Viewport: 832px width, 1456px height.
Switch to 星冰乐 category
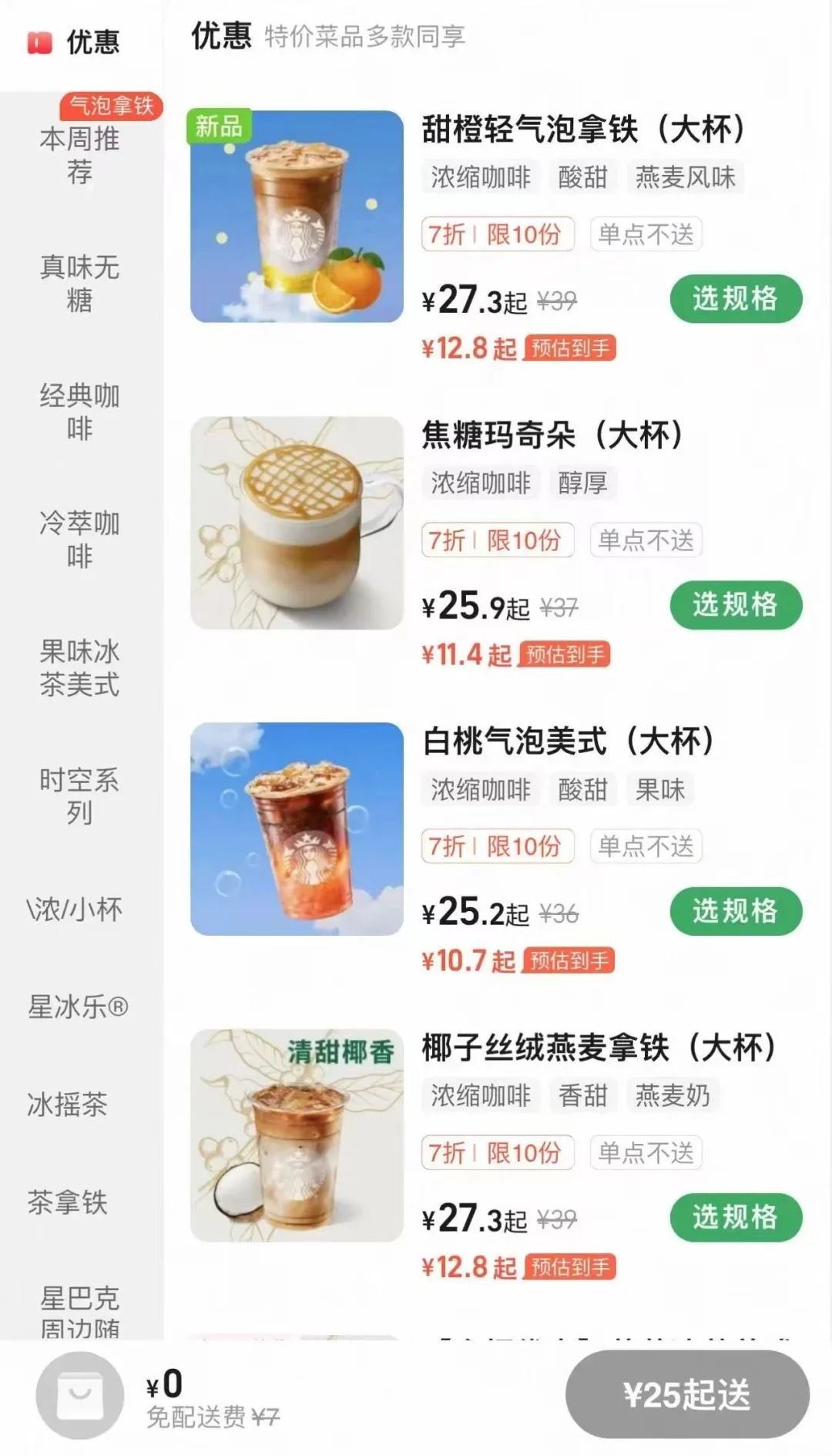tap(78, 1007)
